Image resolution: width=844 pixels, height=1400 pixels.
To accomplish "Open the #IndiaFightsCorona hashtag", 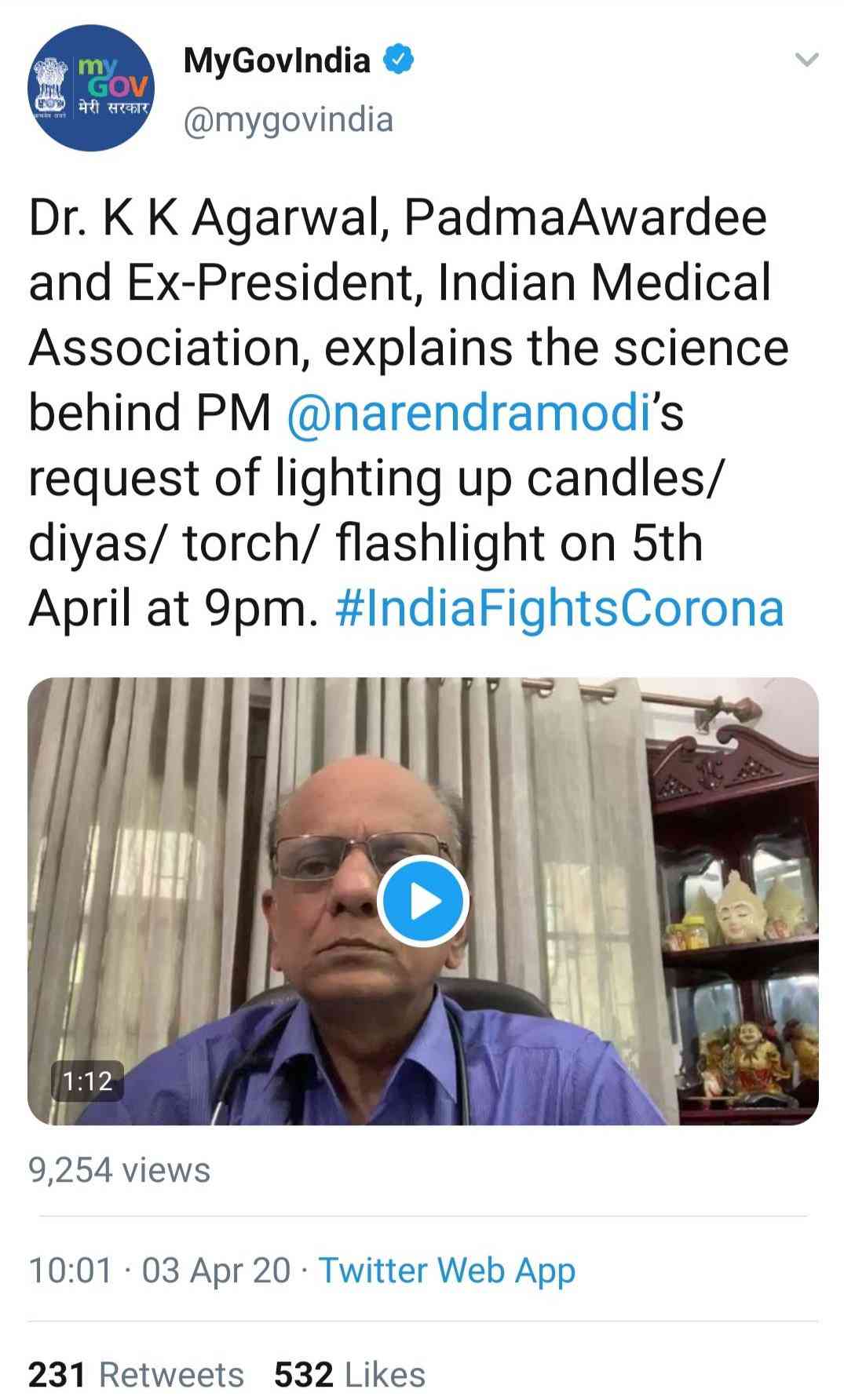I will pos(560,608).
